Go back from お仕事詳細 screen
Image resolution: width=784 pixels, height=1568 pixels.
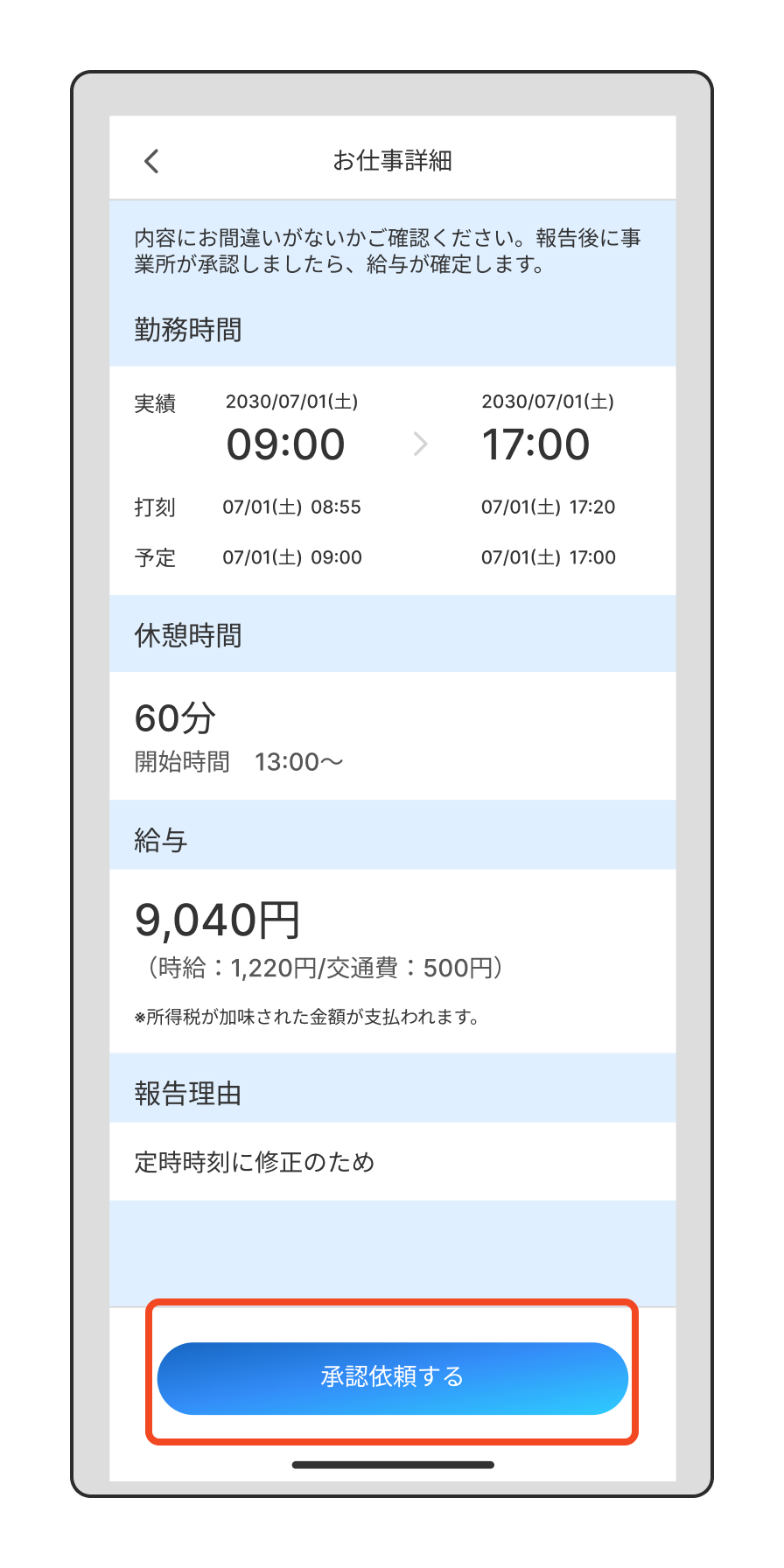tap(151, 161)
